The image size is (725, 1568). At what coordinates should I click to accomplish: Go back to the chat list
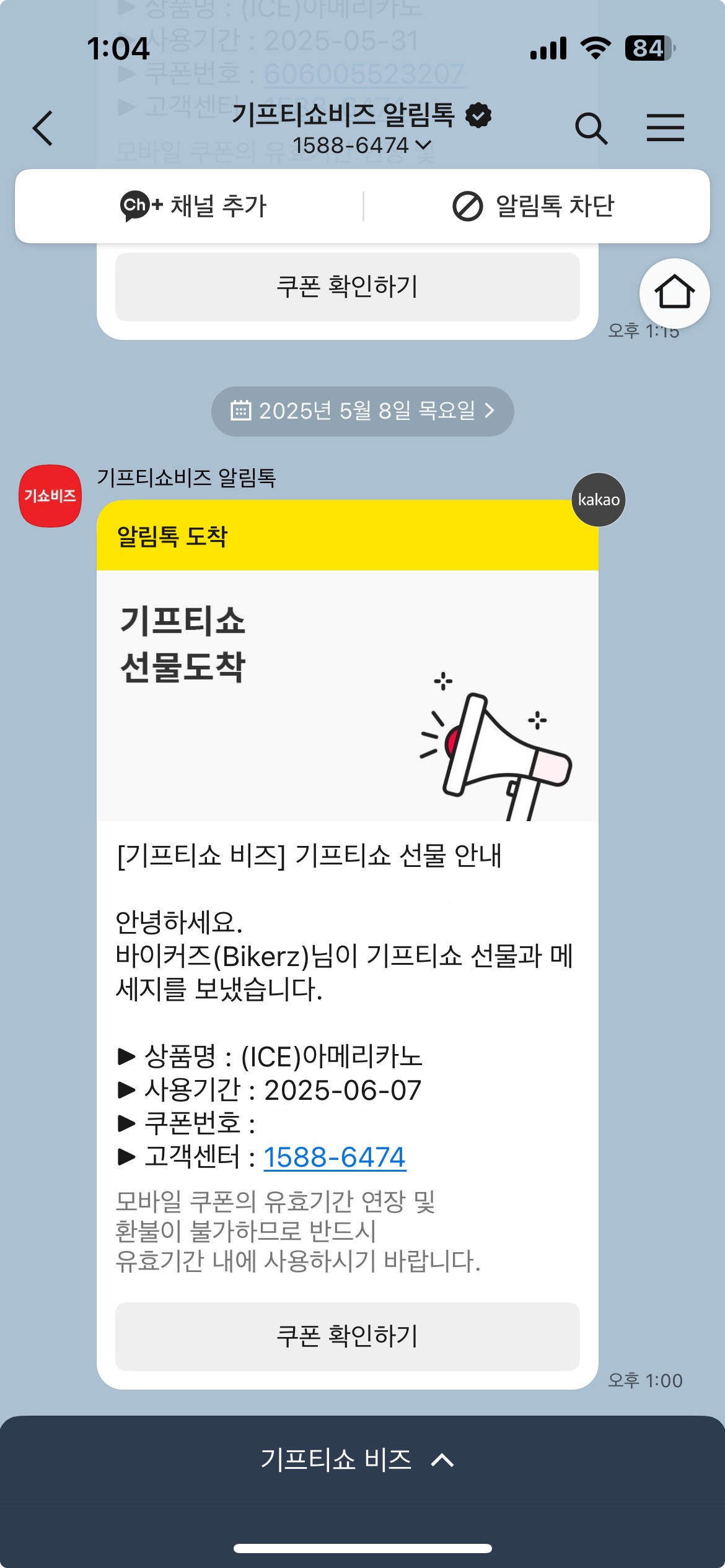(43, 128)
